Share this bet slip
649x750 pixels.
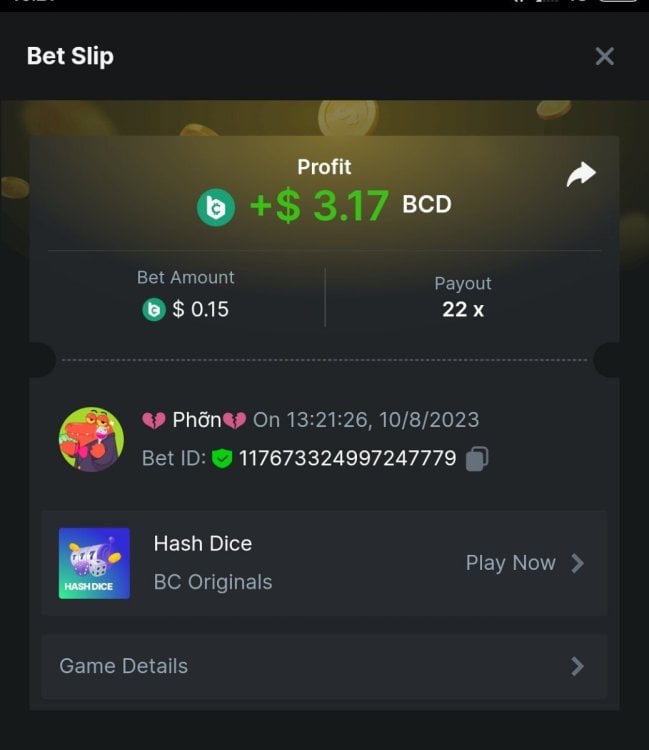(580, 174)
